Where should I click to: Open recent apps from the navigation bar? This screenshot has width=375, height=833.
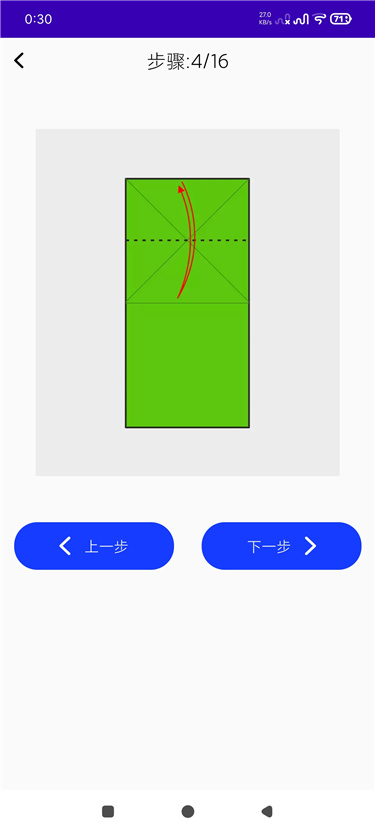coord(108,811)
